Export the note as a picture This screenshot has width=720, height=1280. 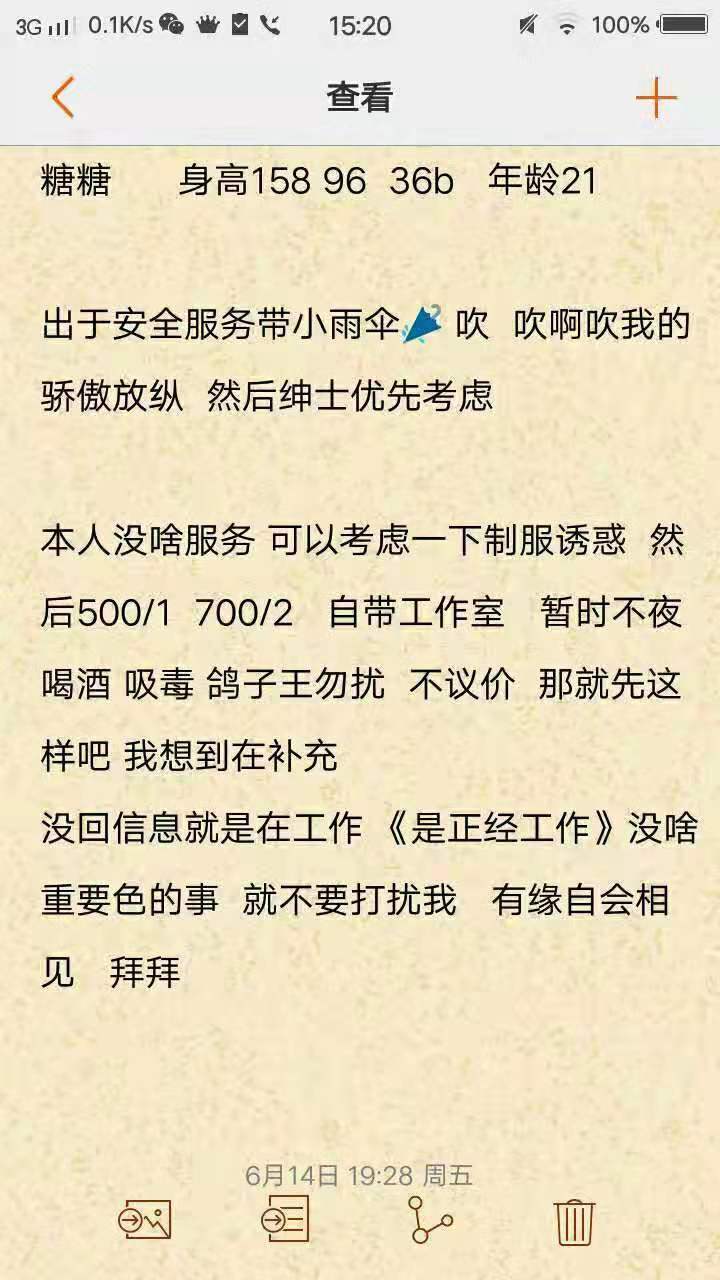coord(145,1220)
